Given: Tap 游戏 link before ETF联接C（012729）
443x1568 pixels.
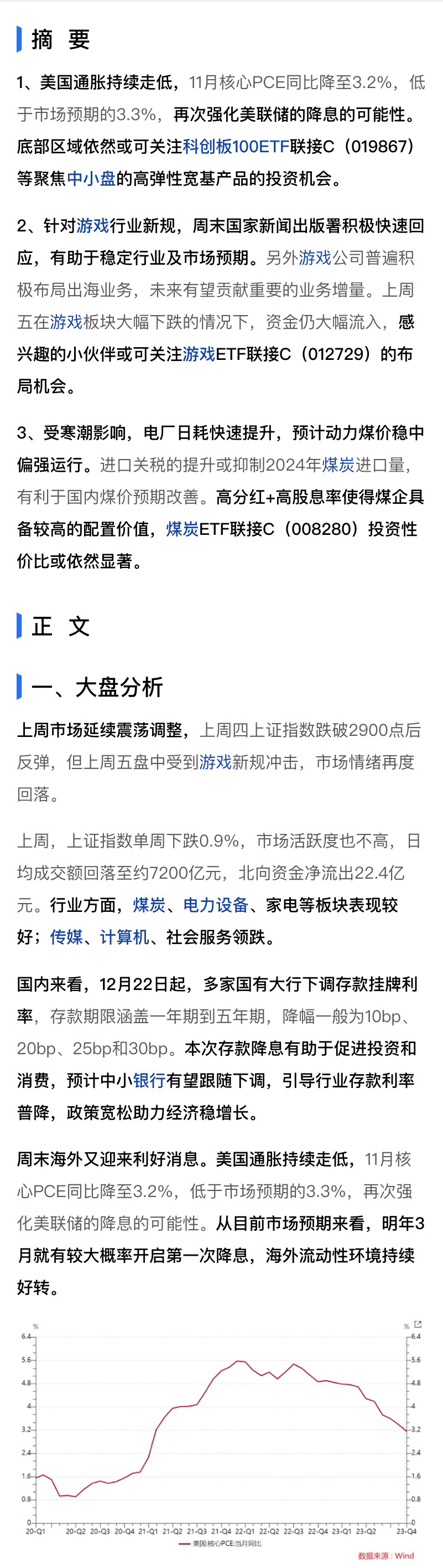Looking at the screenshot, I should (199, 354).
